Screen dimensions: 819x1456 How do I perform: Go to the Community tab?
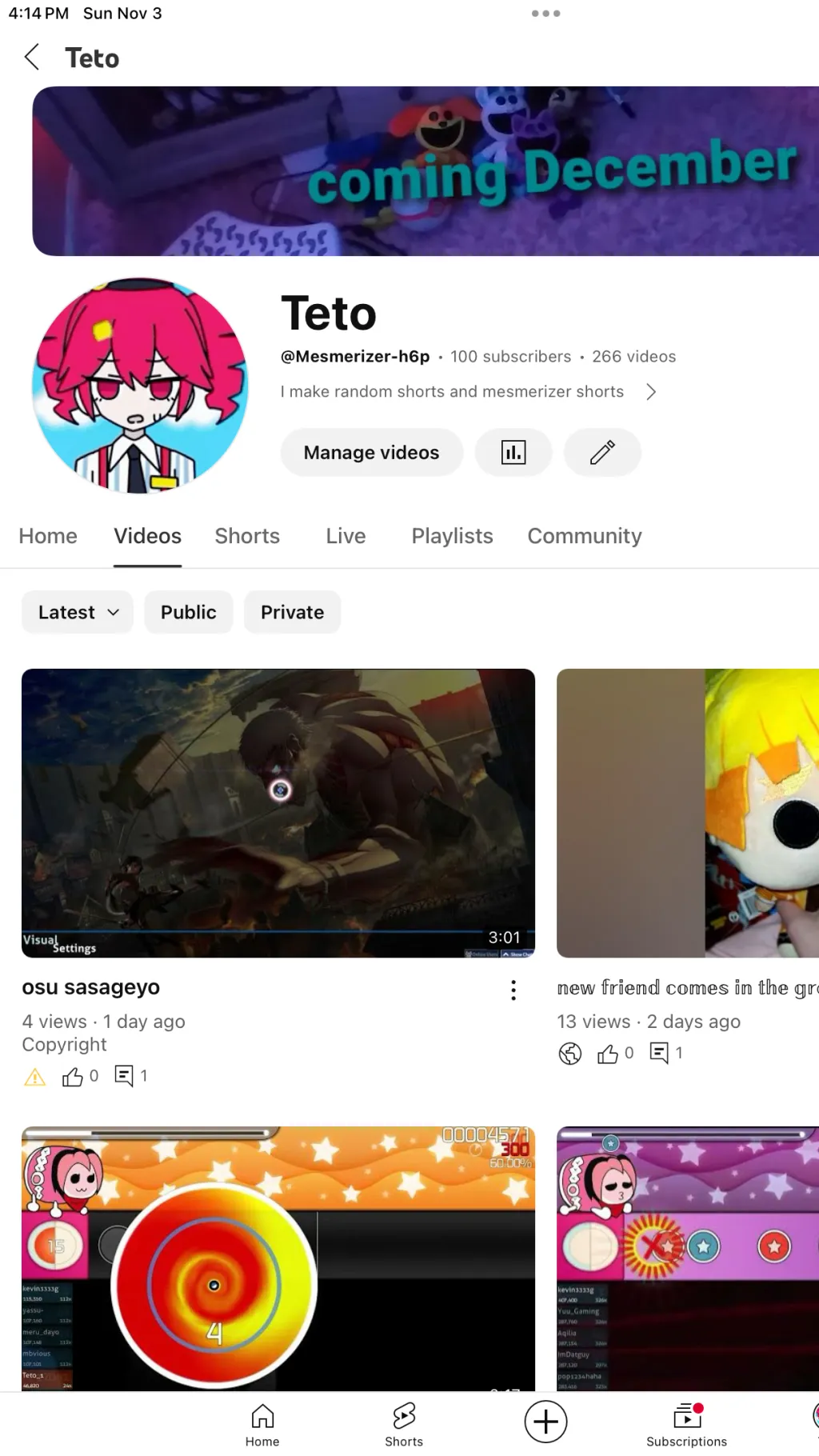[584, 536]
